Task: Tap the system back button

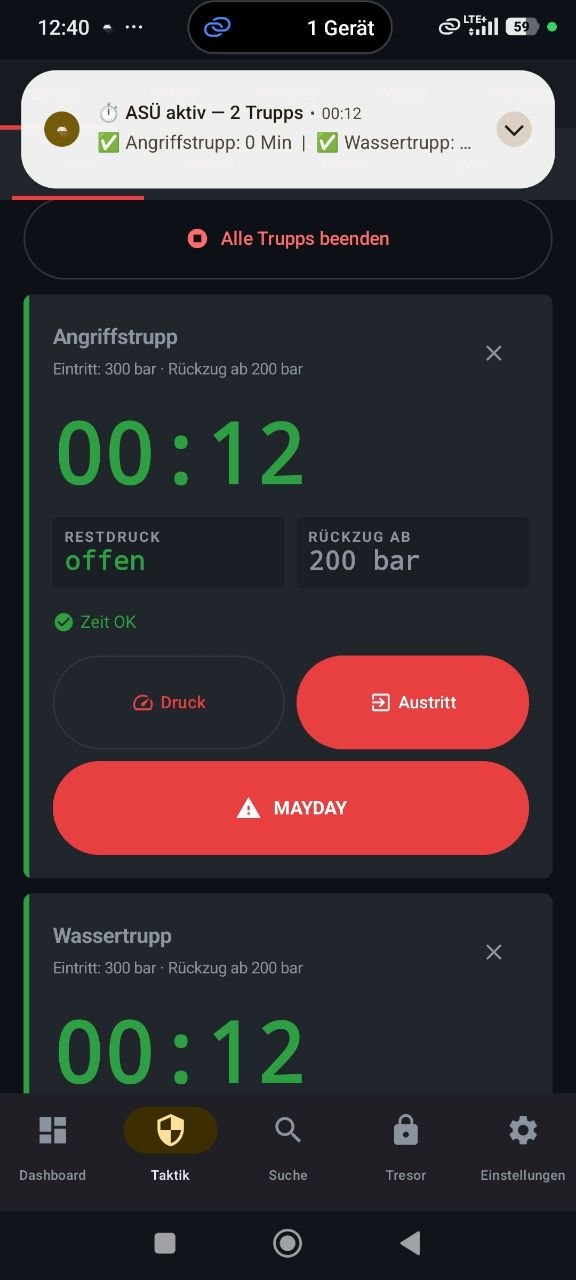Action: click(410, 1243)
